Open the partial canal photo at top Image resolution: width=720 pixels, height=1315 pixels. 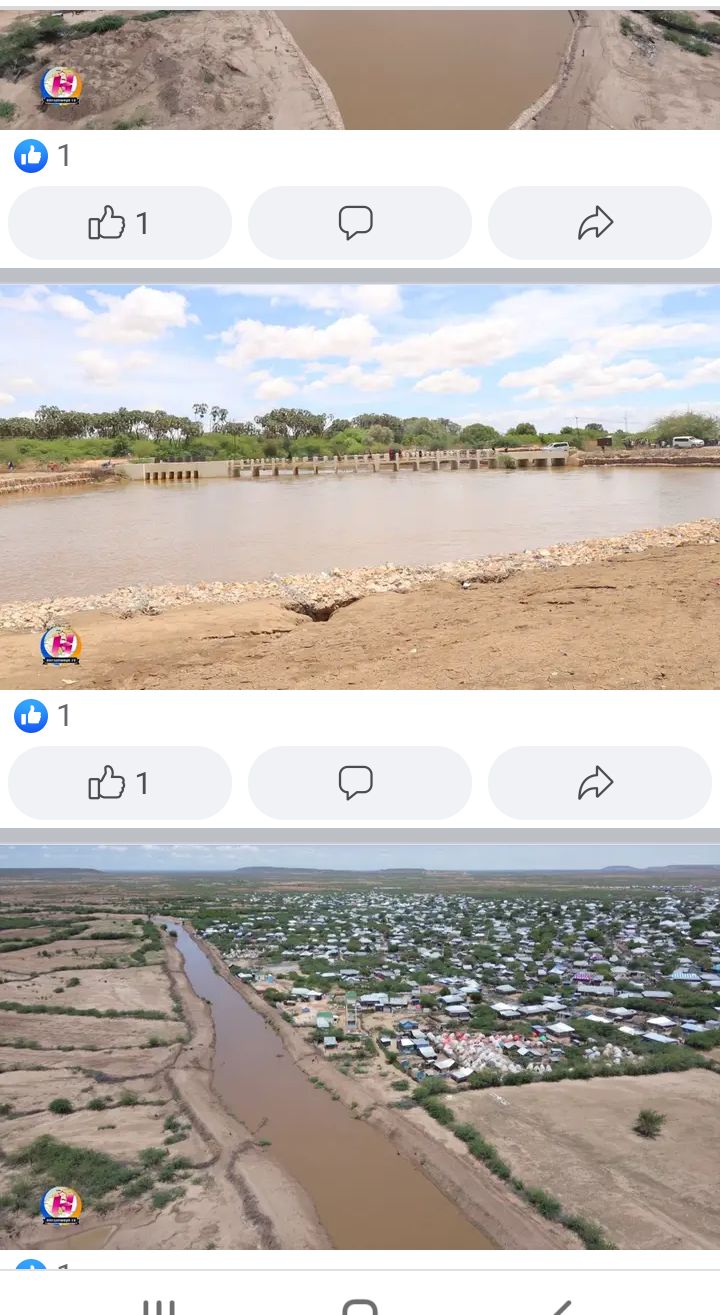[x=360, y=68]
